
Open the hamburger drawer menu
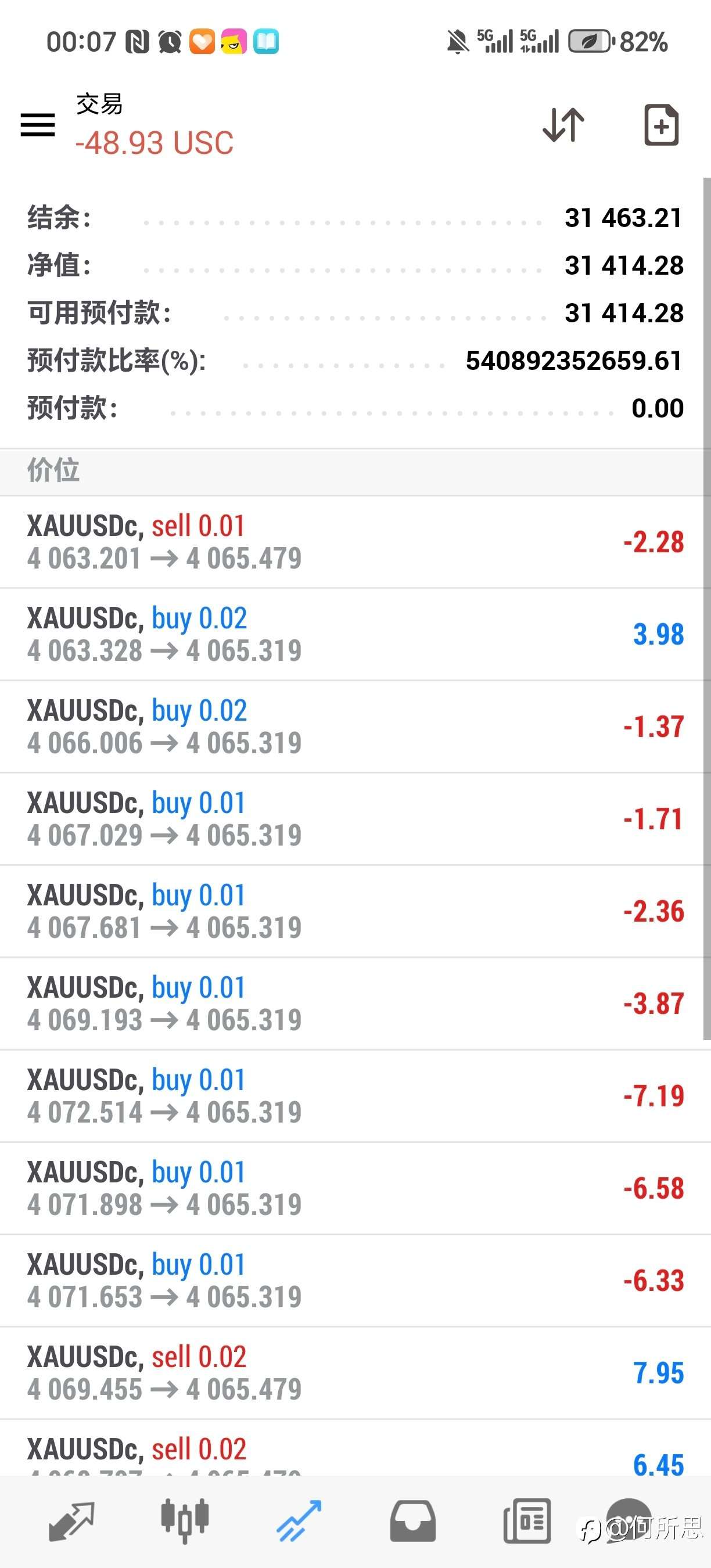click(38, 125)
